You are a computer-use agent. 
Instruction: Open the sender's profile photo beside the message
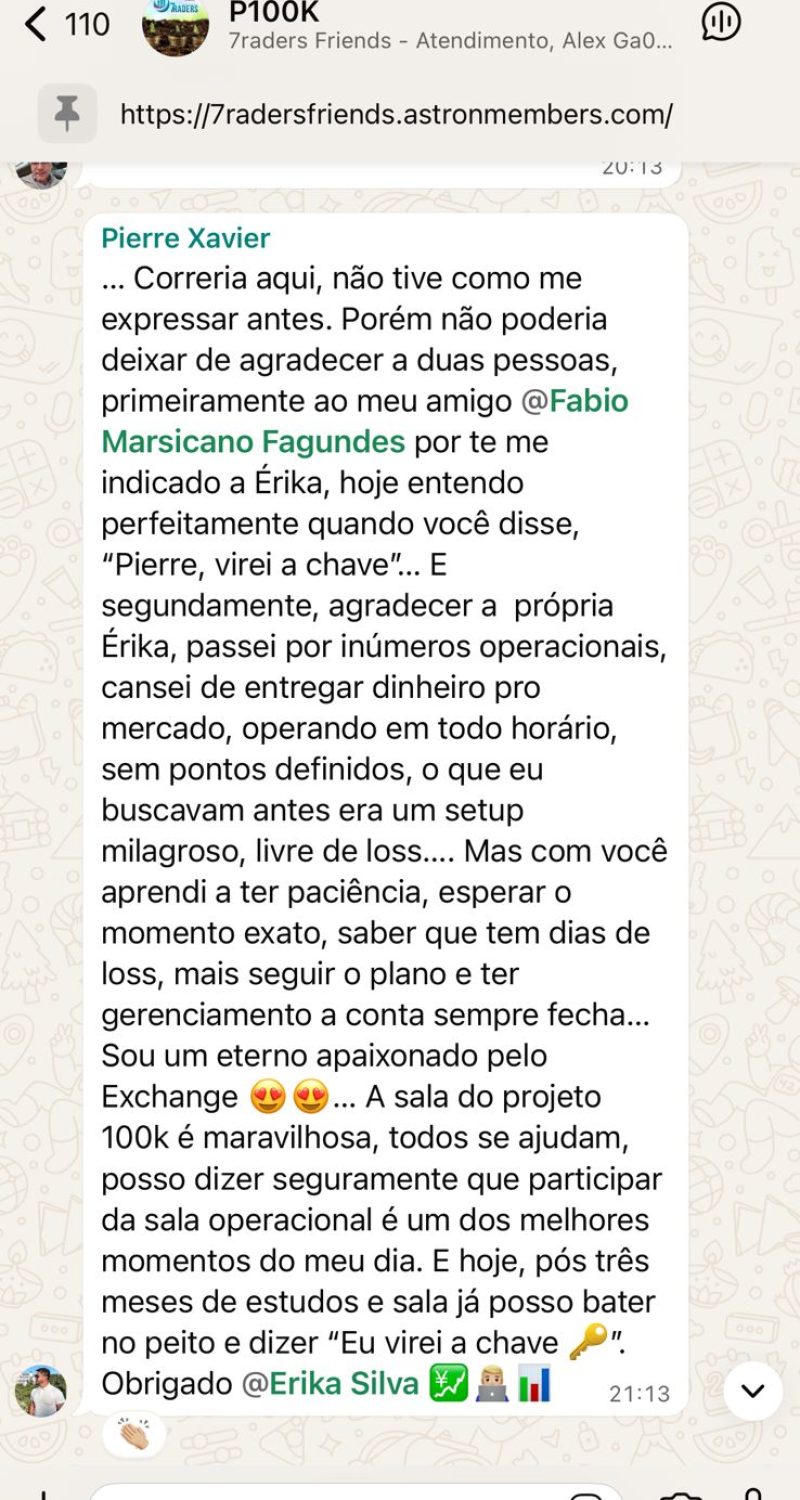tap(41, 1390)
